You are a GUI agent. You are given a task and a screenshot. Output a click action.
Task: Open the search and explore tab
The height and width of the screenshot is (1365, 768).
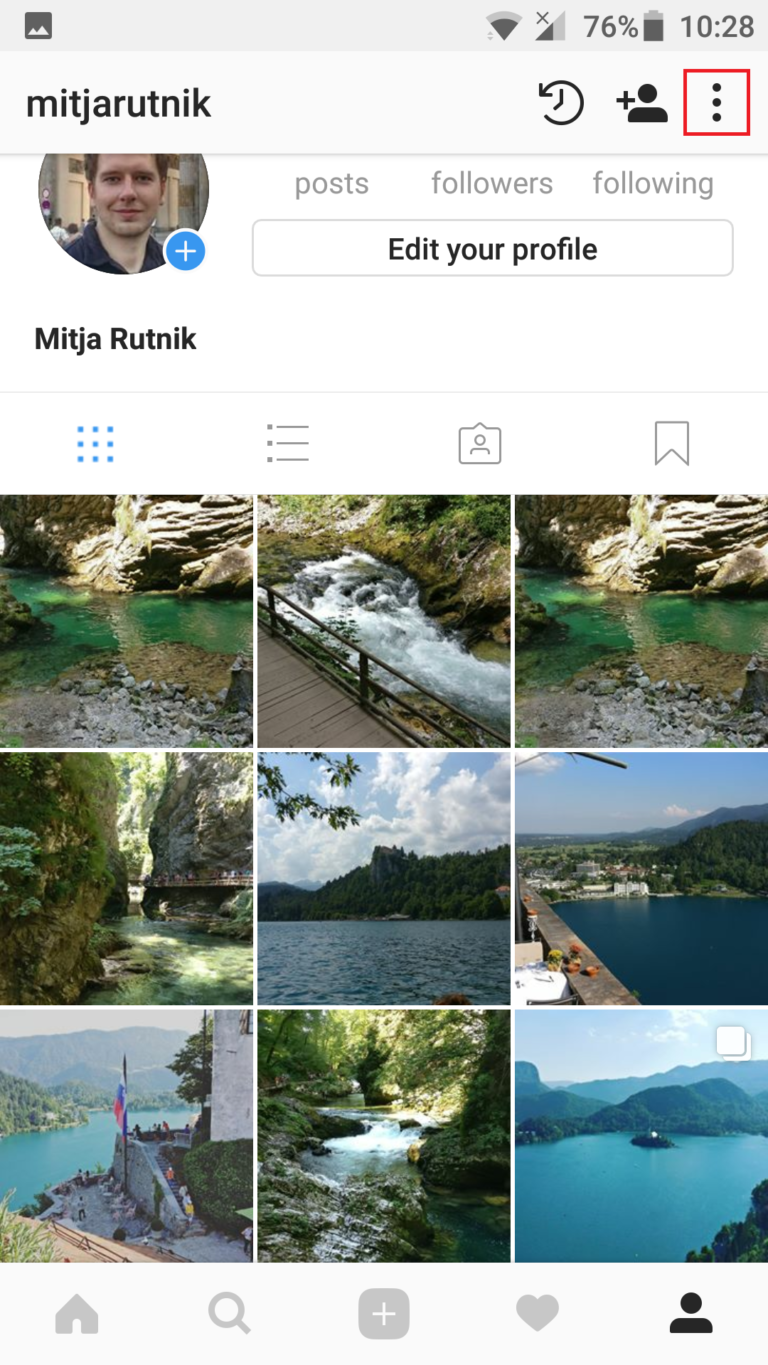click(229, 1313)
